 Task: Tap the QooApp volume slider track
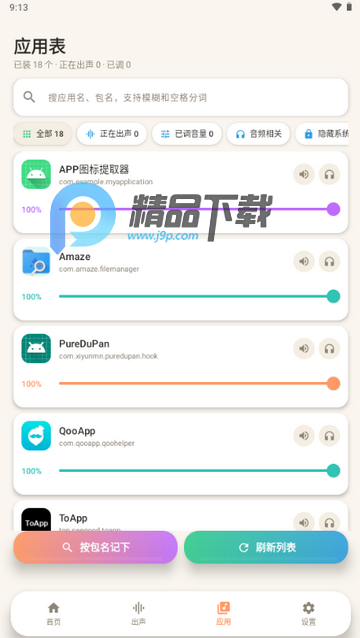pos(196,471)
